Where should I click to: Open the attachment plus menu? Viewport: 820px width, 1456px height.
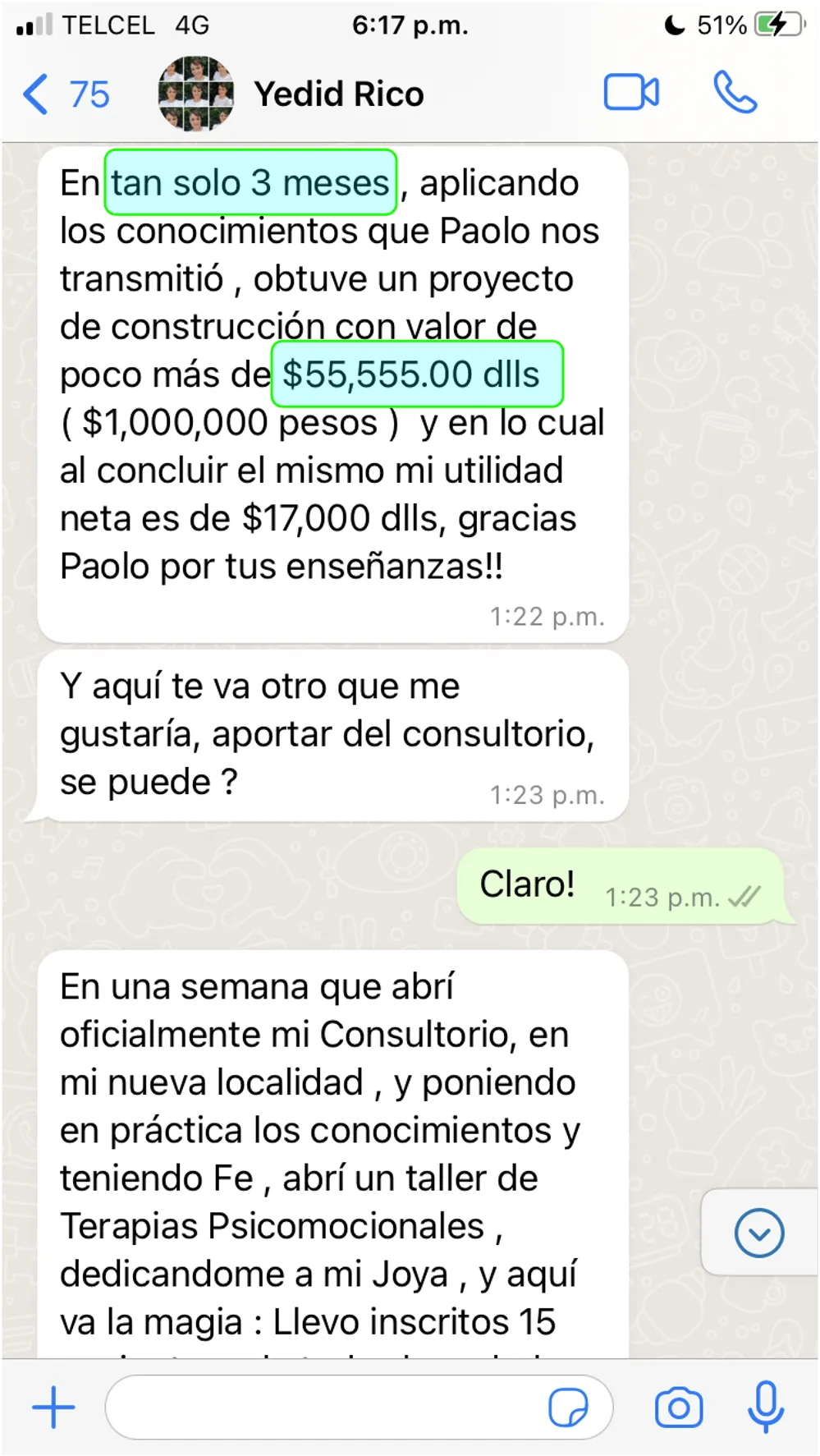tap(53, 1408)
